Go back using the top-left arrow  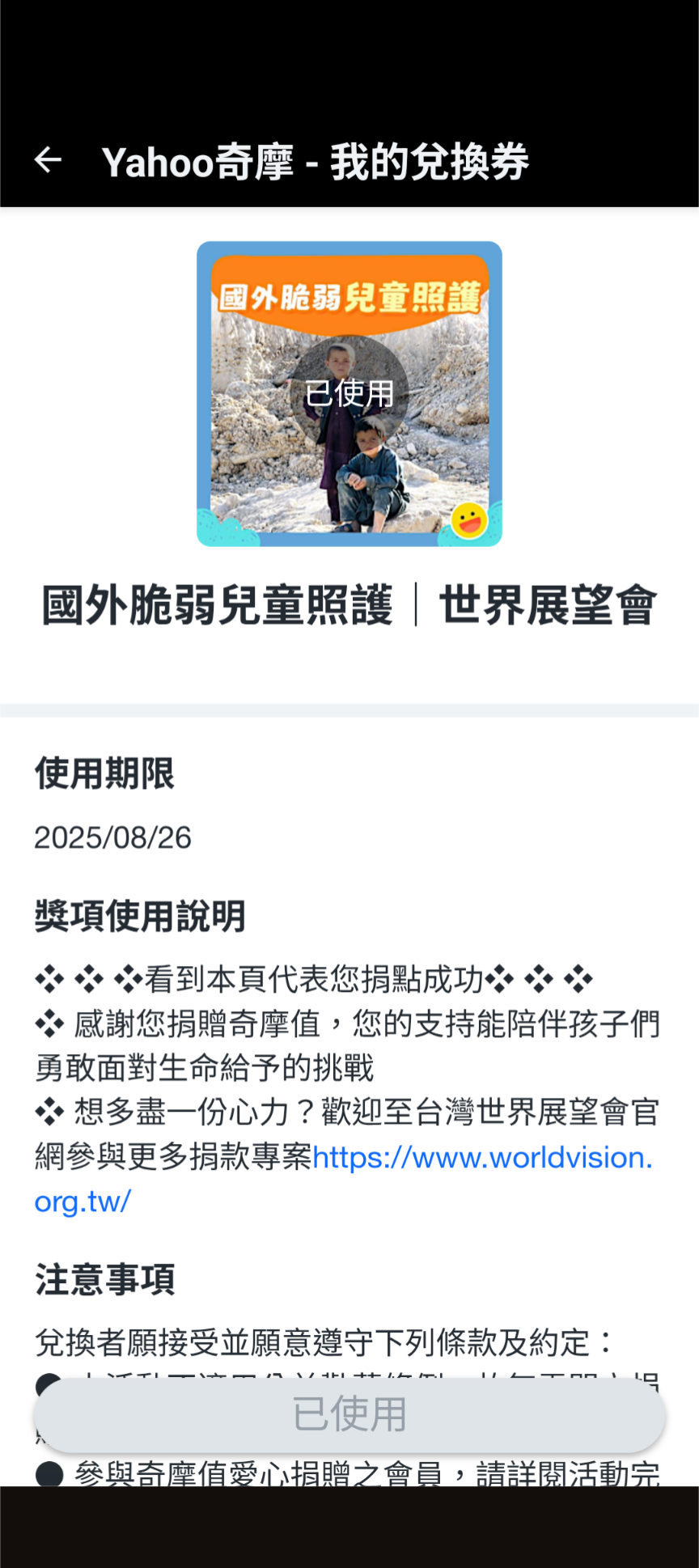48,160
